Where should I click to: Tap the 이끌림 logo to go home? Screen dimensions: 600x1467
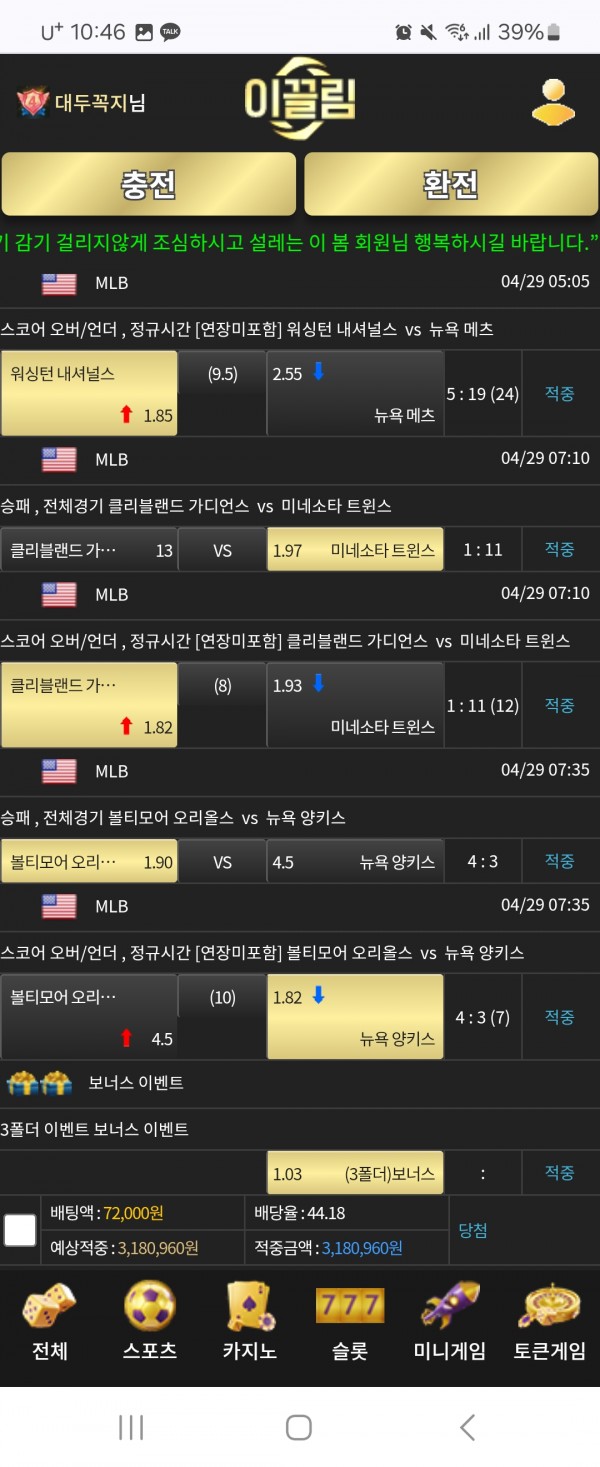click(x=300, y=101)
